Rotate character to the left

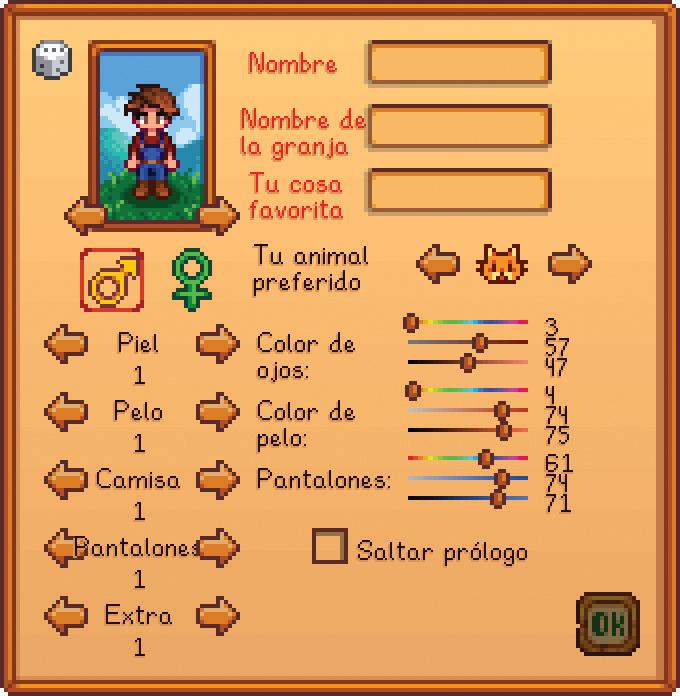[x=84, y=213]
